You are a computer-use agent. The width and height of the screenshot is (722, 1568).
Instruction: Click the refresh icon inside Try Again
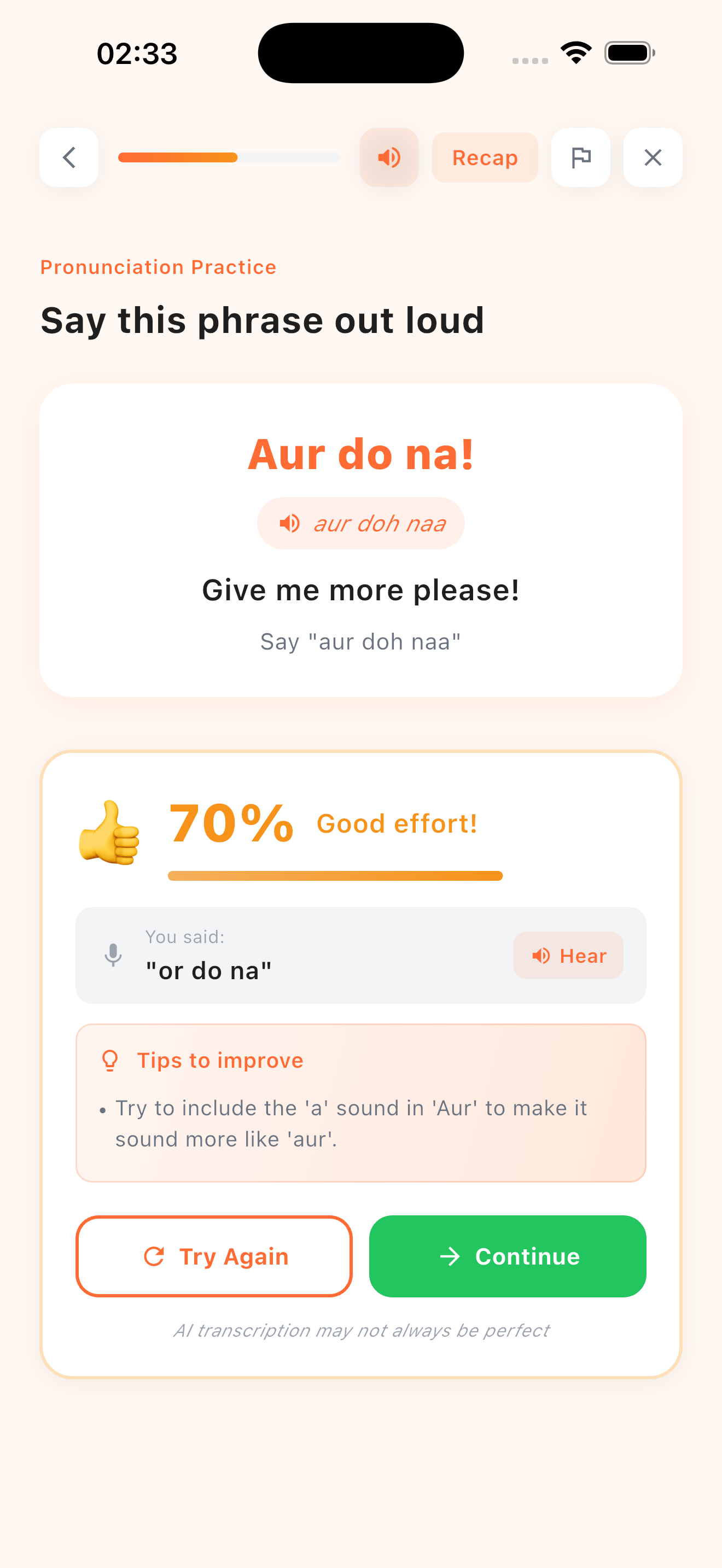155,1256
